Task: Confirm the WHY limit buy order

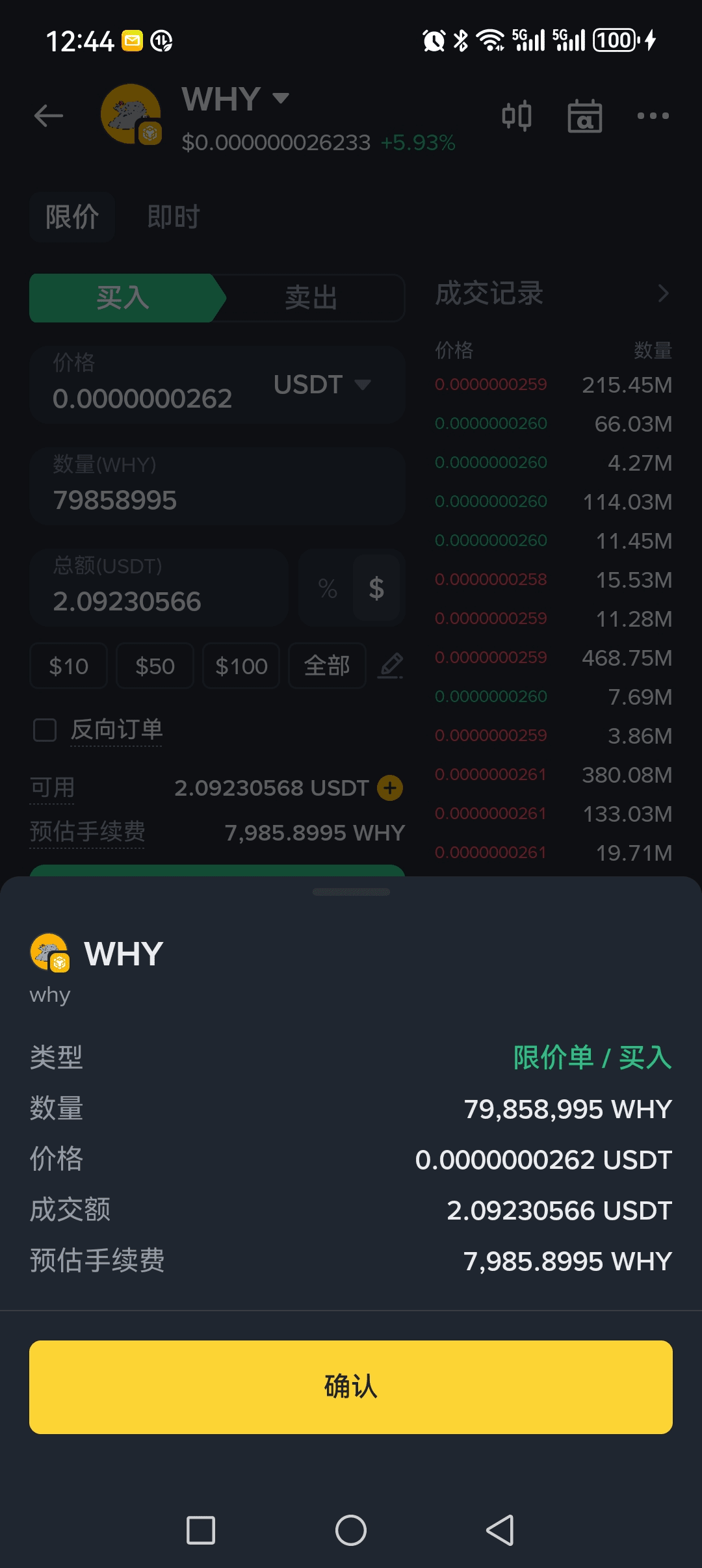Action: 351,1387
